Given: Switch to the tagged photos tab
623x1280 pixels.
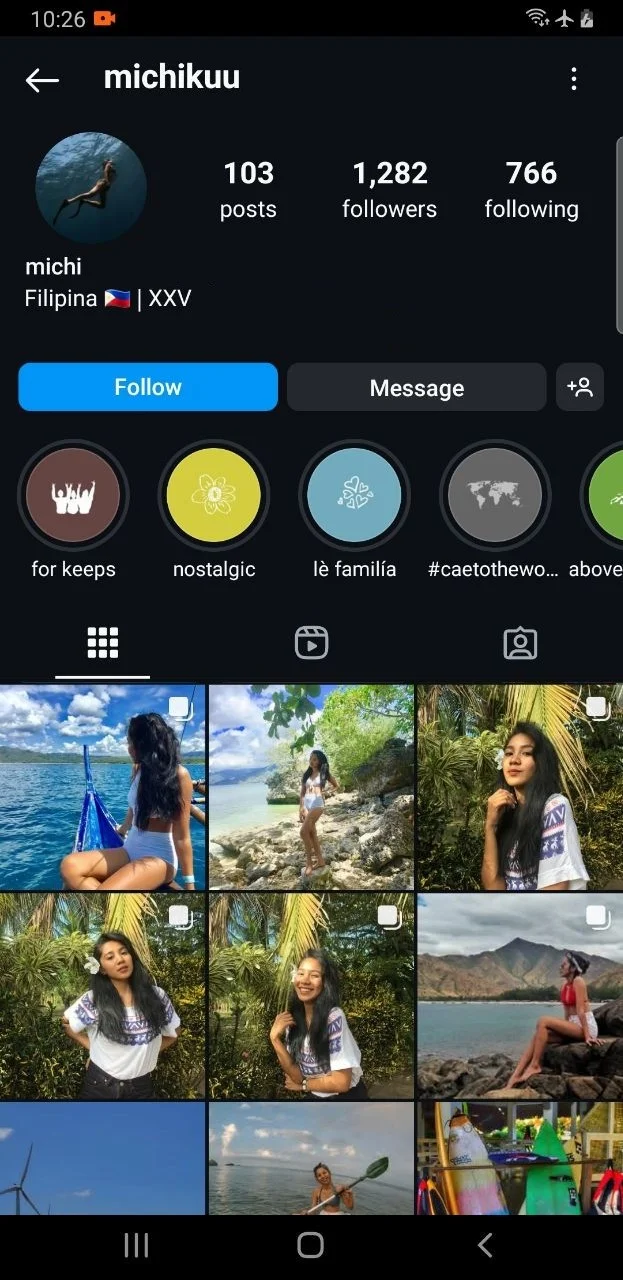Looking at the screenshot, I should (x=520, y=643).
